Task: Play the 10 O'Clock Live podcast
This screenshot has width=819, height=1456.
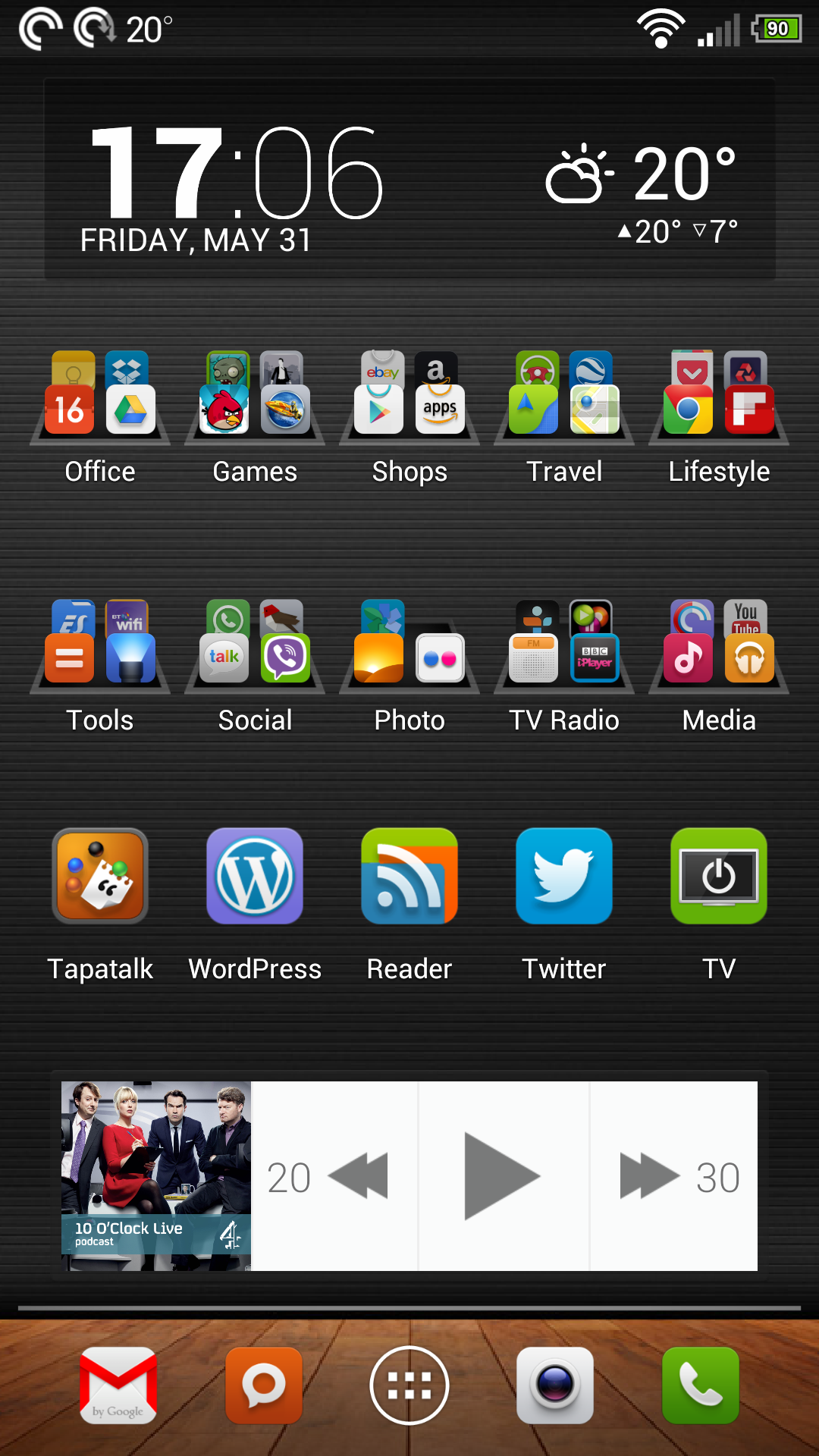Action: [x=502, y=1176]
